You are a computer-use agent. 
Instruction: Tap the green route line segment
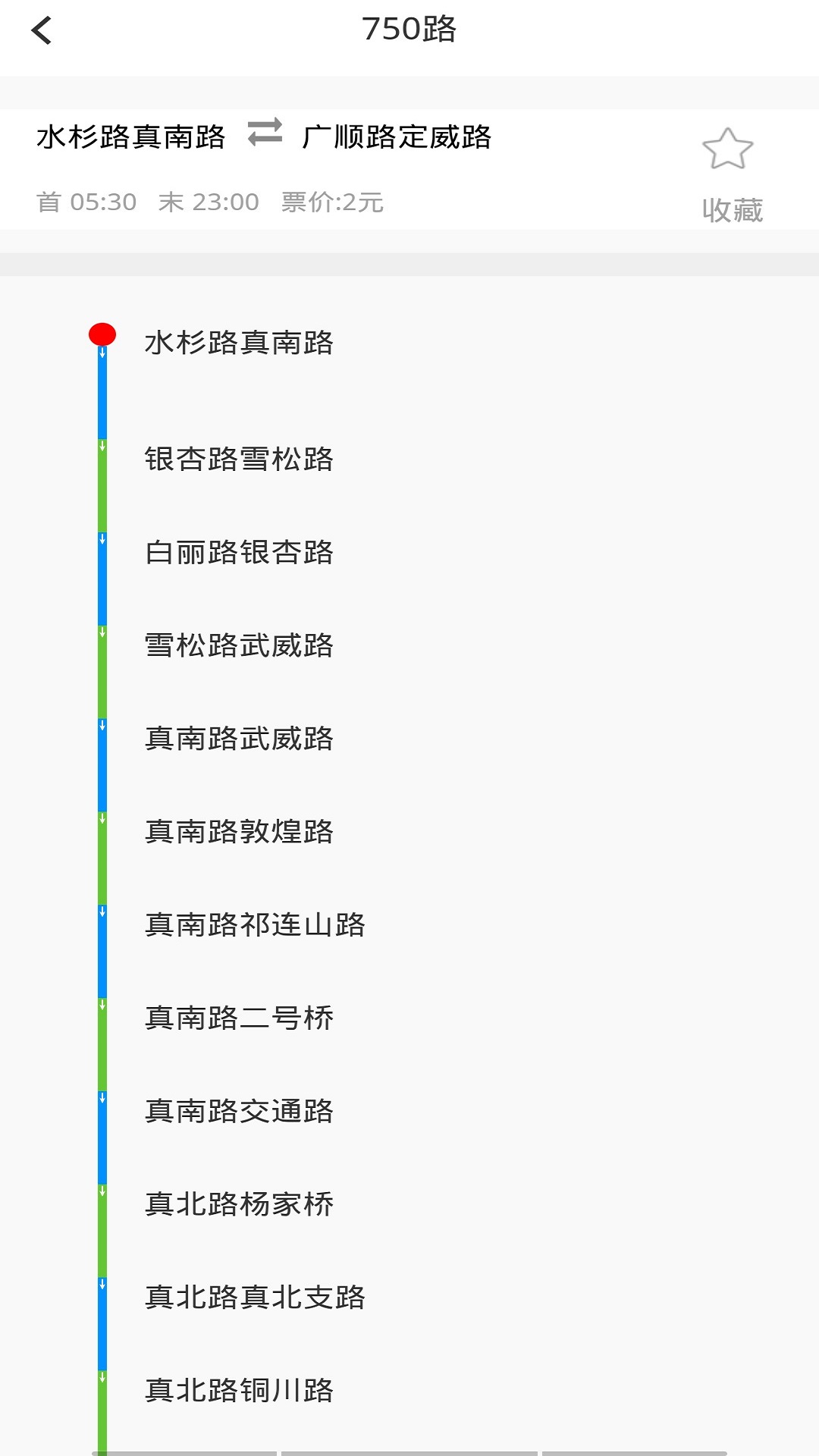pos(101,493)
